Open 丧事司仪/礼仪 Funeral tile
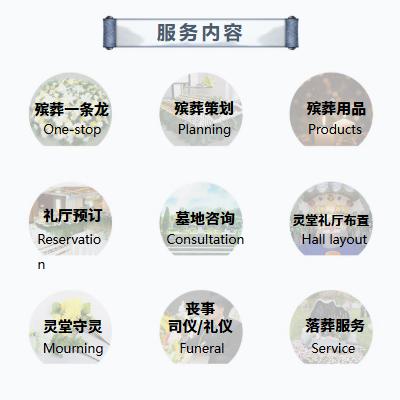The image size is (400, 400). [x=201, y=327]
